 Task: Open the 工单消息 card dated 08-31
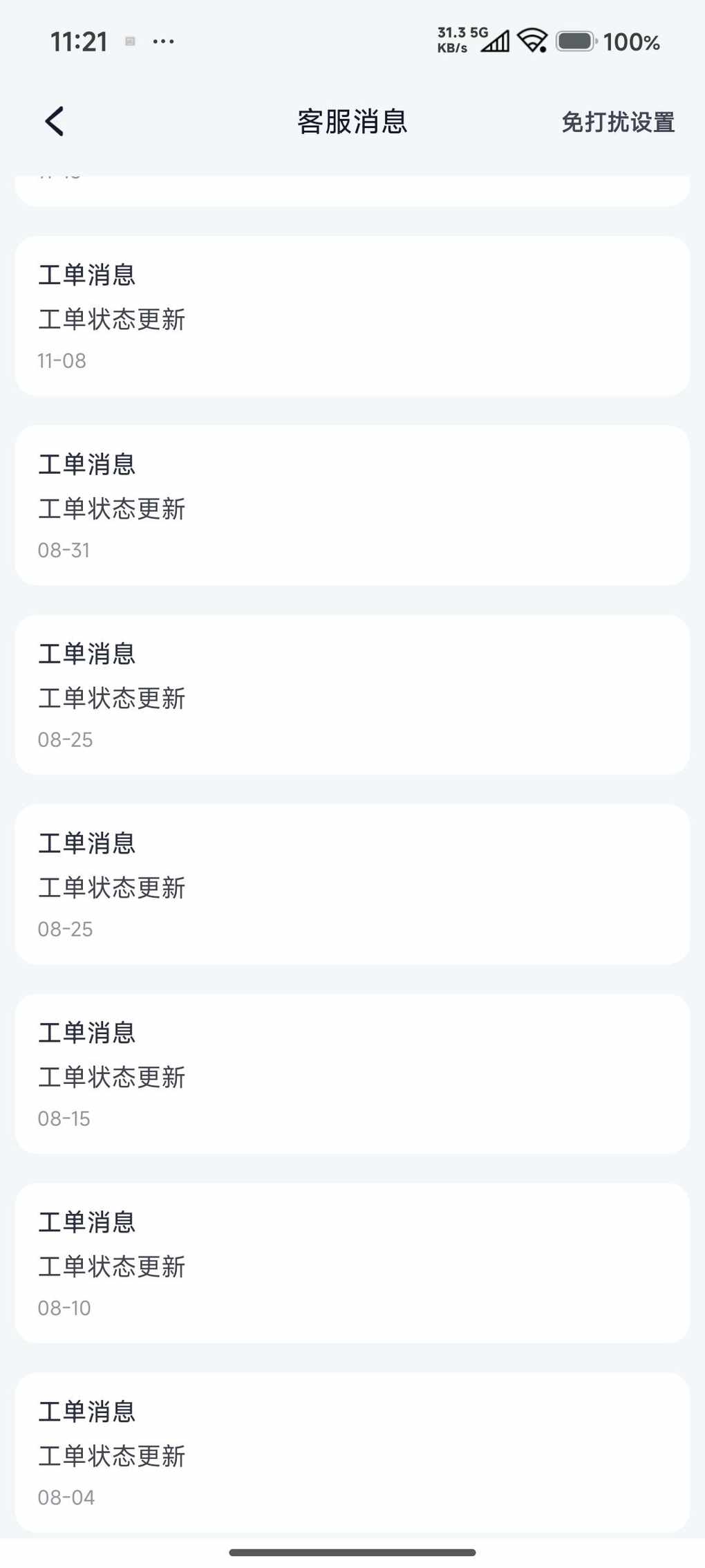pyautogui.click(x=352, y=506)
